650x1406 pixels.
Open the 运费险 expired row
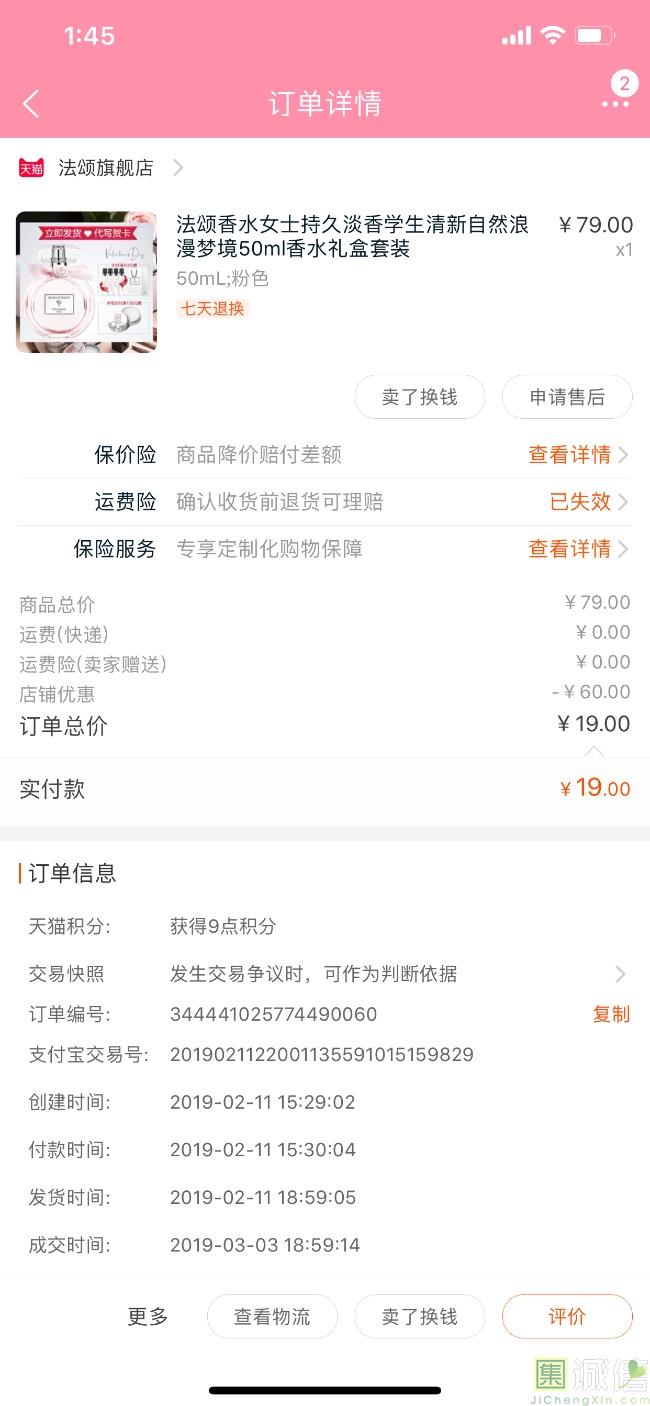pos(587,502)
